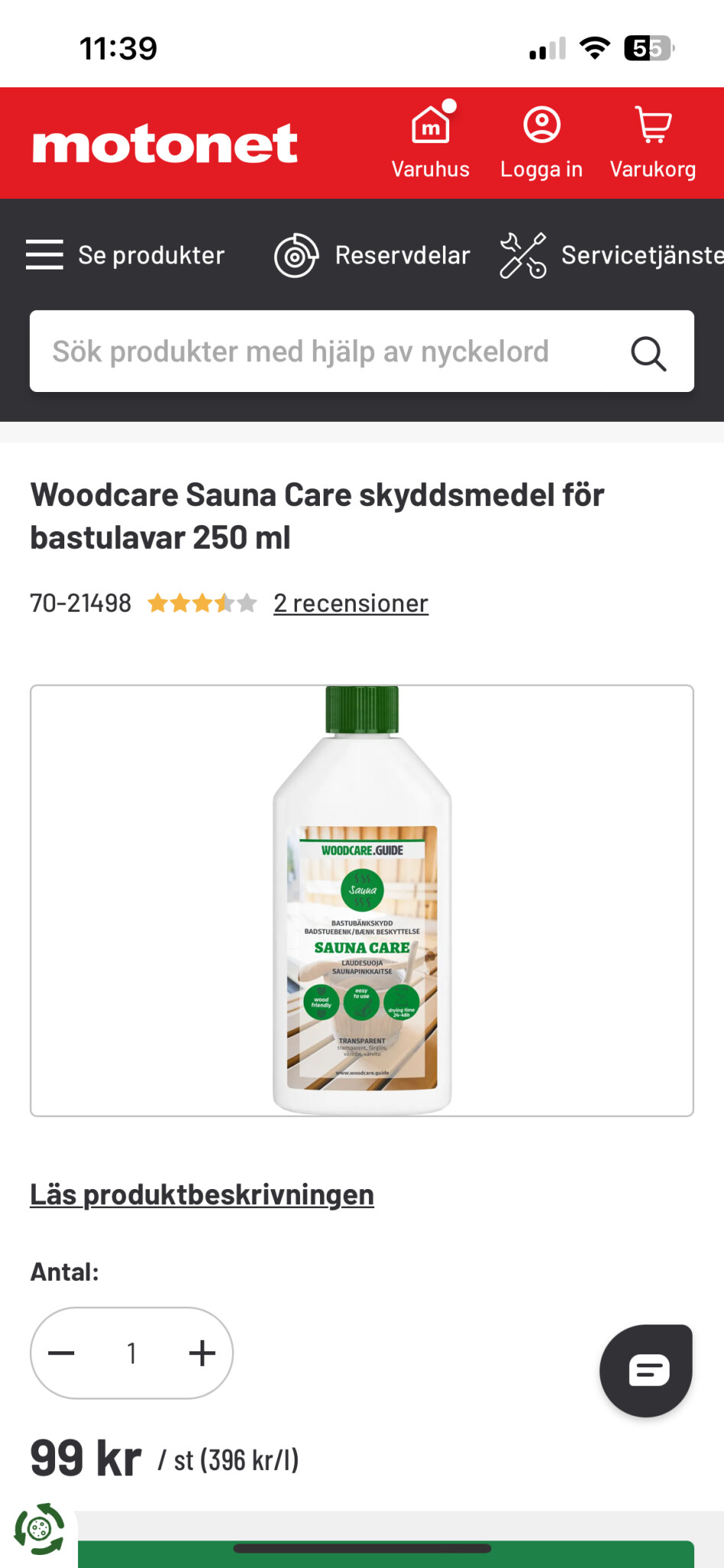
Task: Open Läs produktbeskrivningen link
Action: (202, 1194)
